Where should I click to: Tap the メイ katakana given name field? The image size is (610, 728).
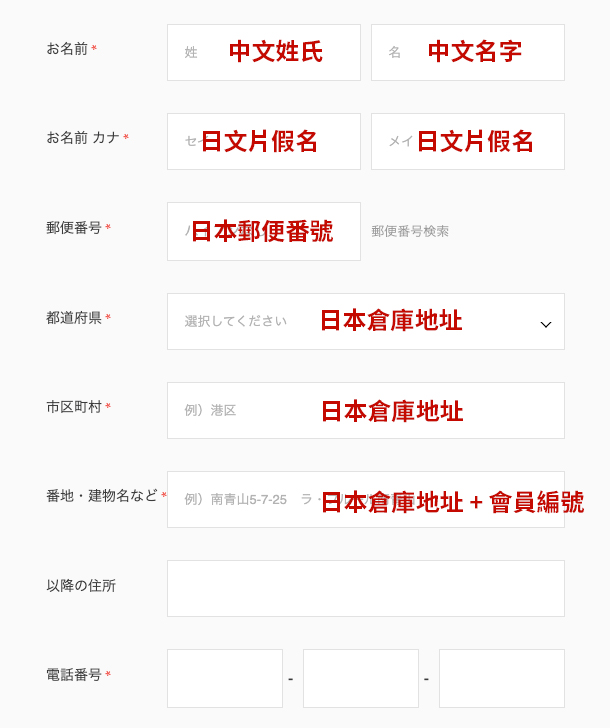point(467,141)
